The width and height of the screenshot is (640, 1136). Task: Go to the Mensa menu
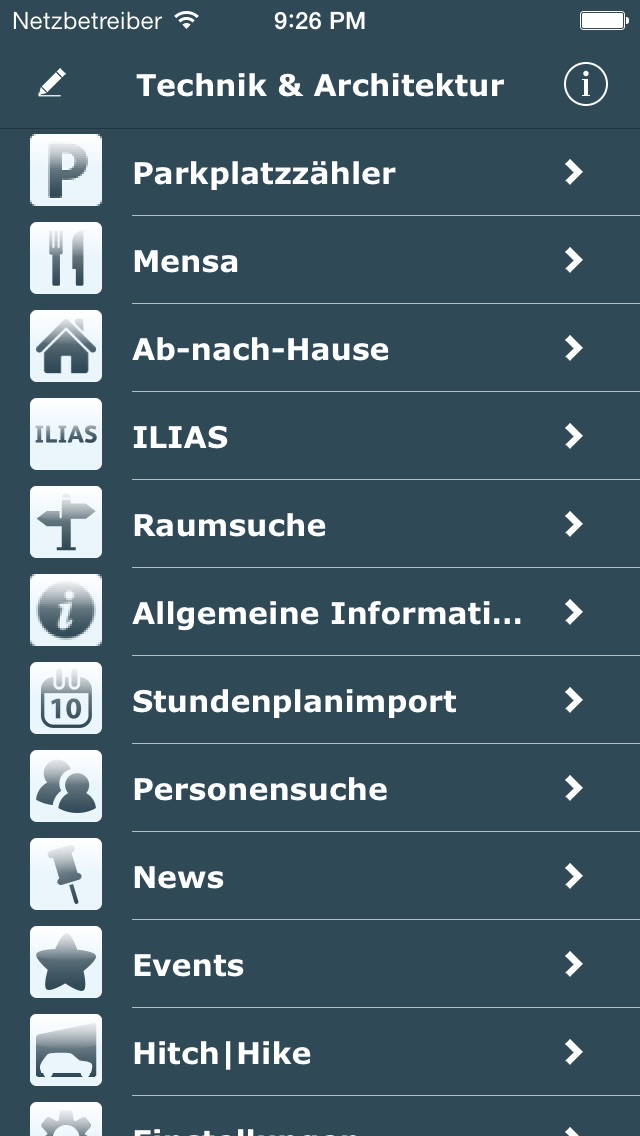click(x=320, y=261)
